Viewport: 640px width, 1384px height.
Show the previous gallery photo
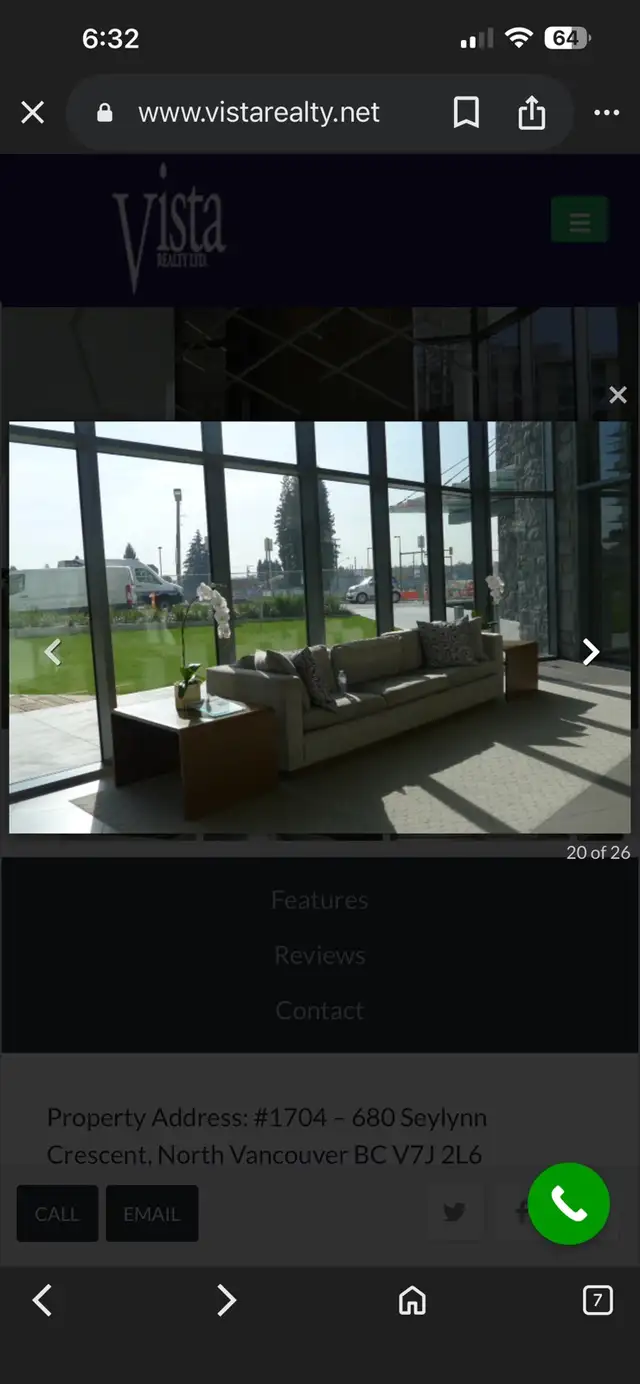click(52, 652)
